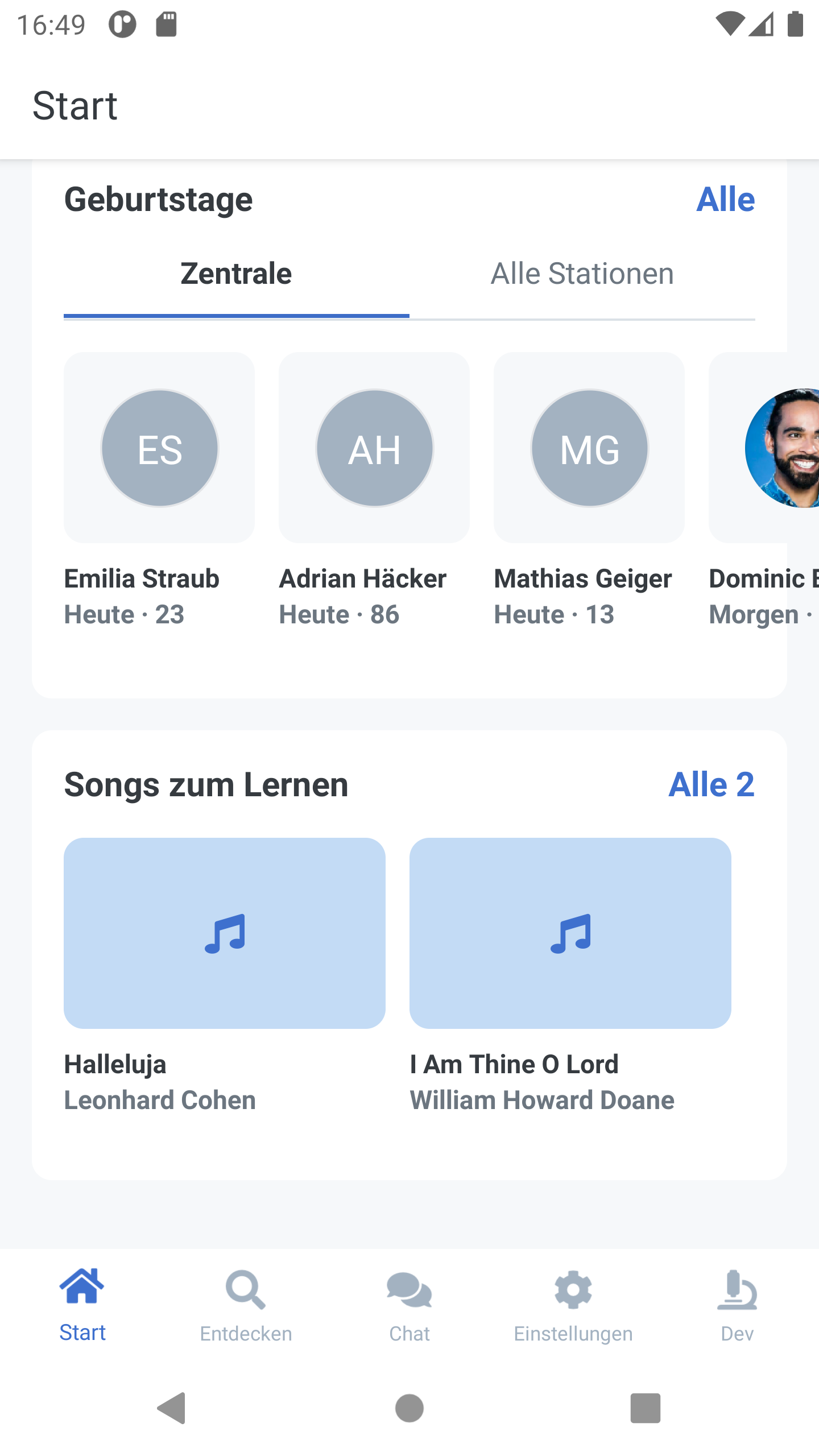Switch to the Alle Stationen tab
The image size is (819, 1456).
pos(582,274)
